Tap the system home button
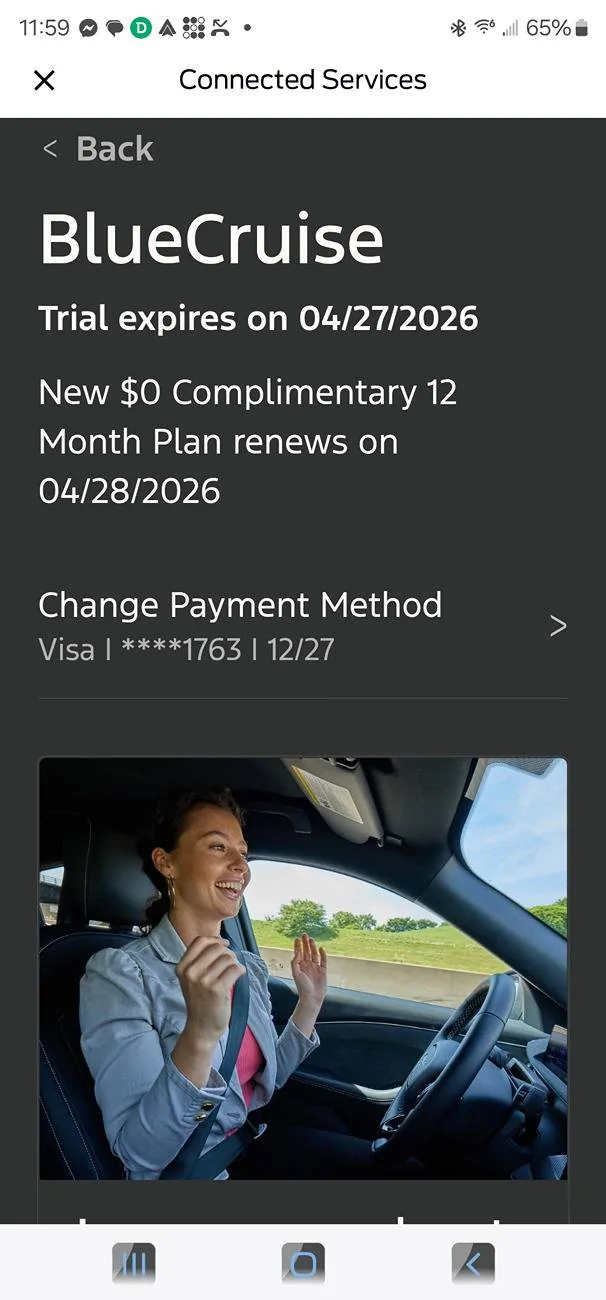 [303, 1263]
